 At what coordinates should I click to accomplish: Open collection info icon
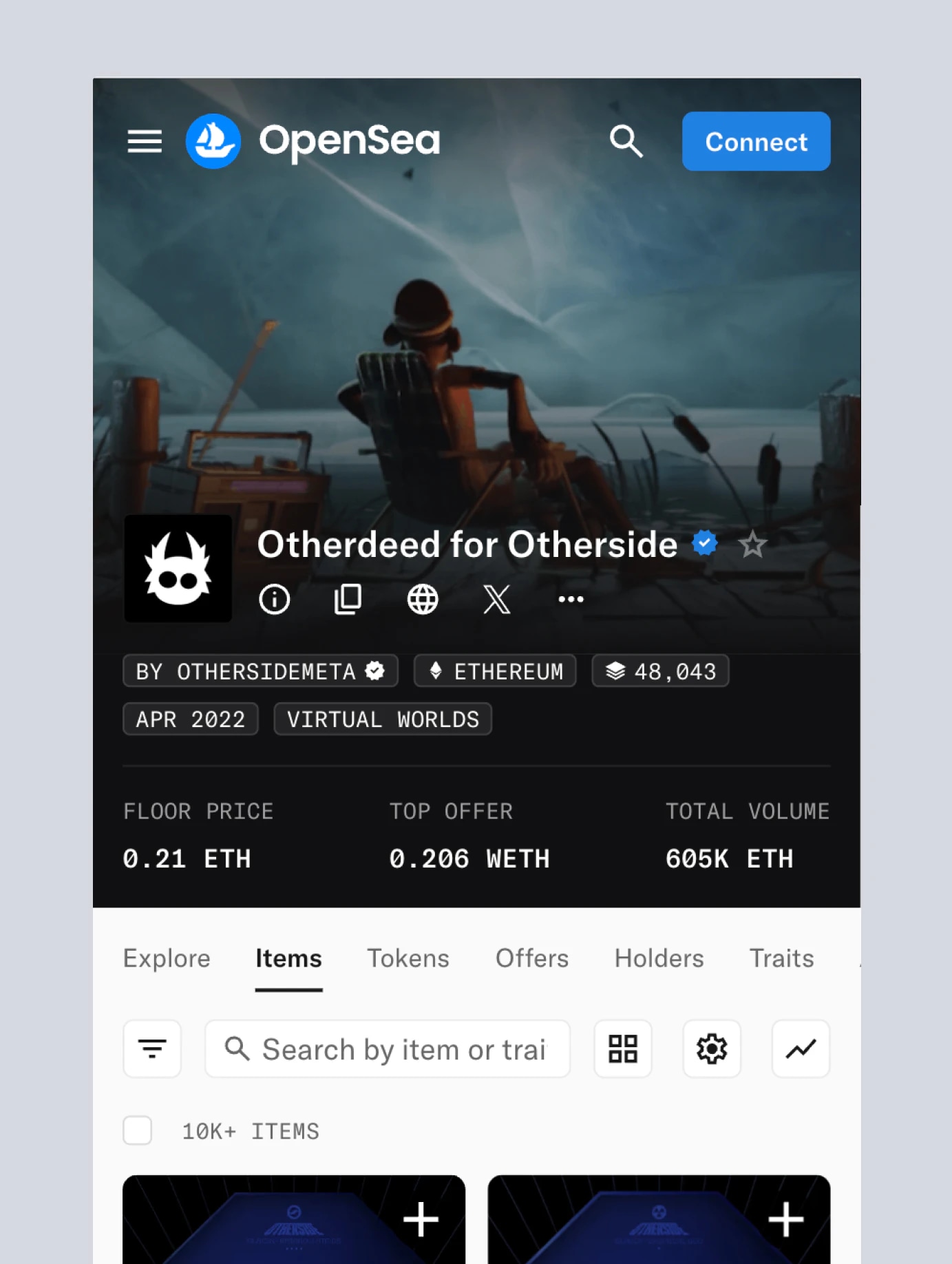pyautogui.click(x=274, y=599)
